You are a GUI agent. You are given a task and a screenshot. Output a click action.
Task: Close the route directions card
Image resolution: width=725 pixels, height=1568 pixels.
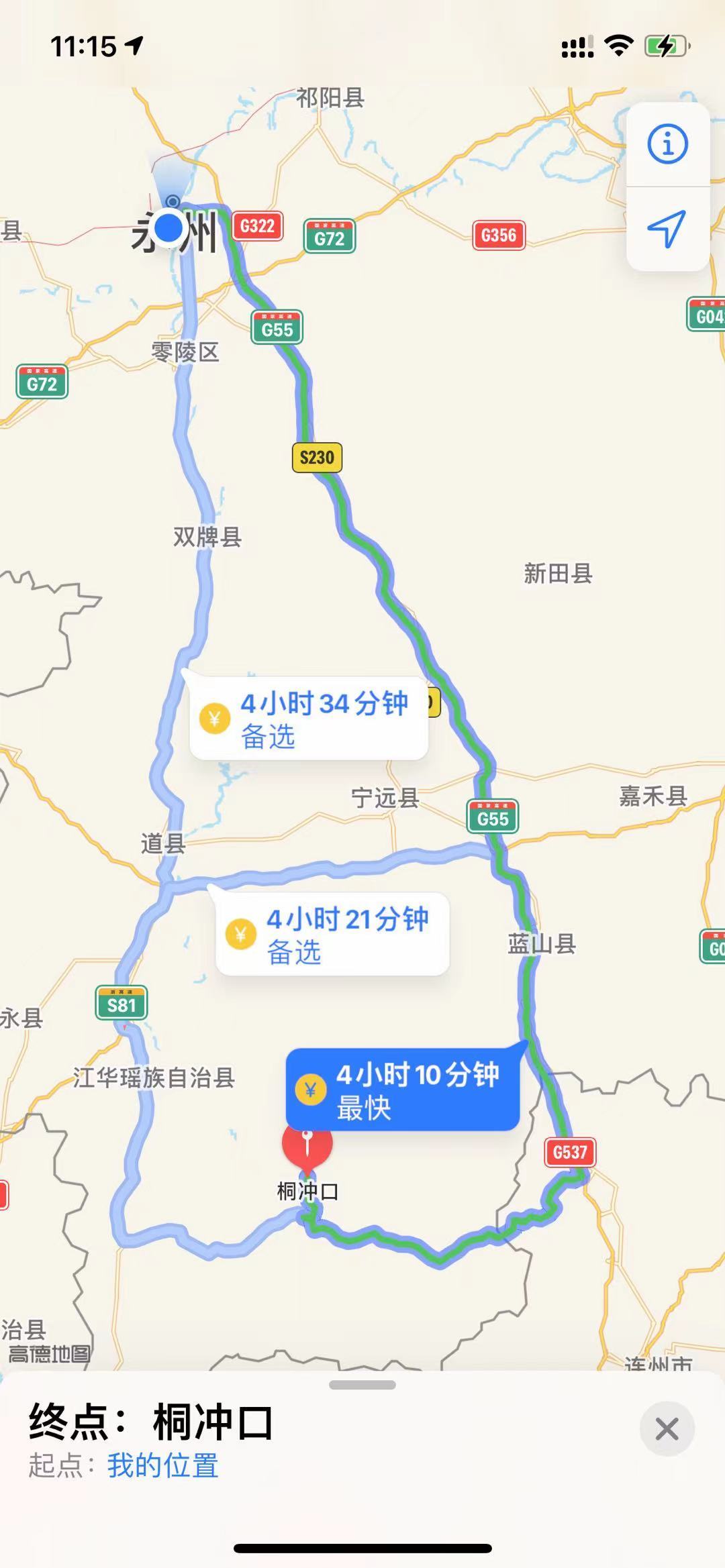click(667, 1428)
